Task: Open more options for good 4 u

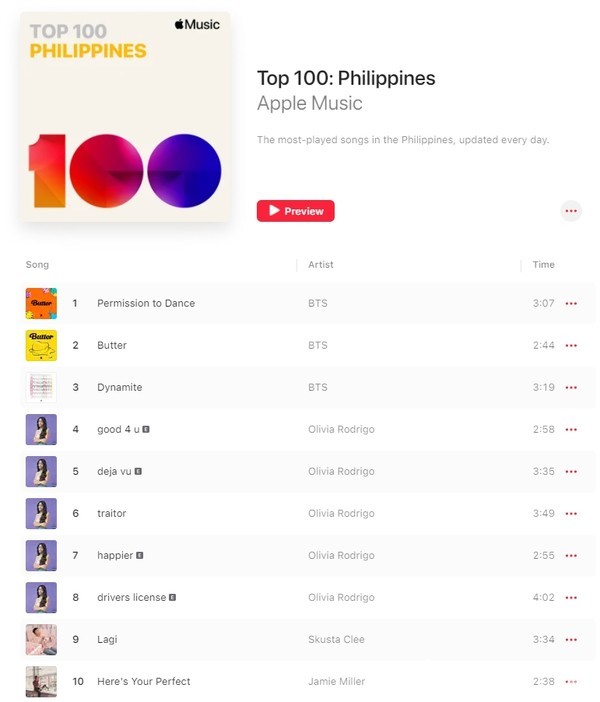Action: [x=571, y=429]
